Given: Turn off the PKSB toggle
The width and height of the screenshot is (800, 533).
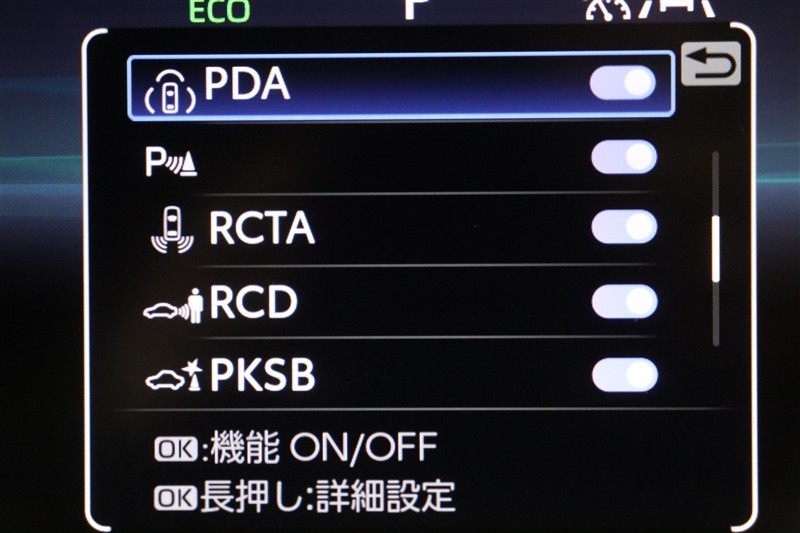Looking at the screenshot, I should [x=624, y=375].
